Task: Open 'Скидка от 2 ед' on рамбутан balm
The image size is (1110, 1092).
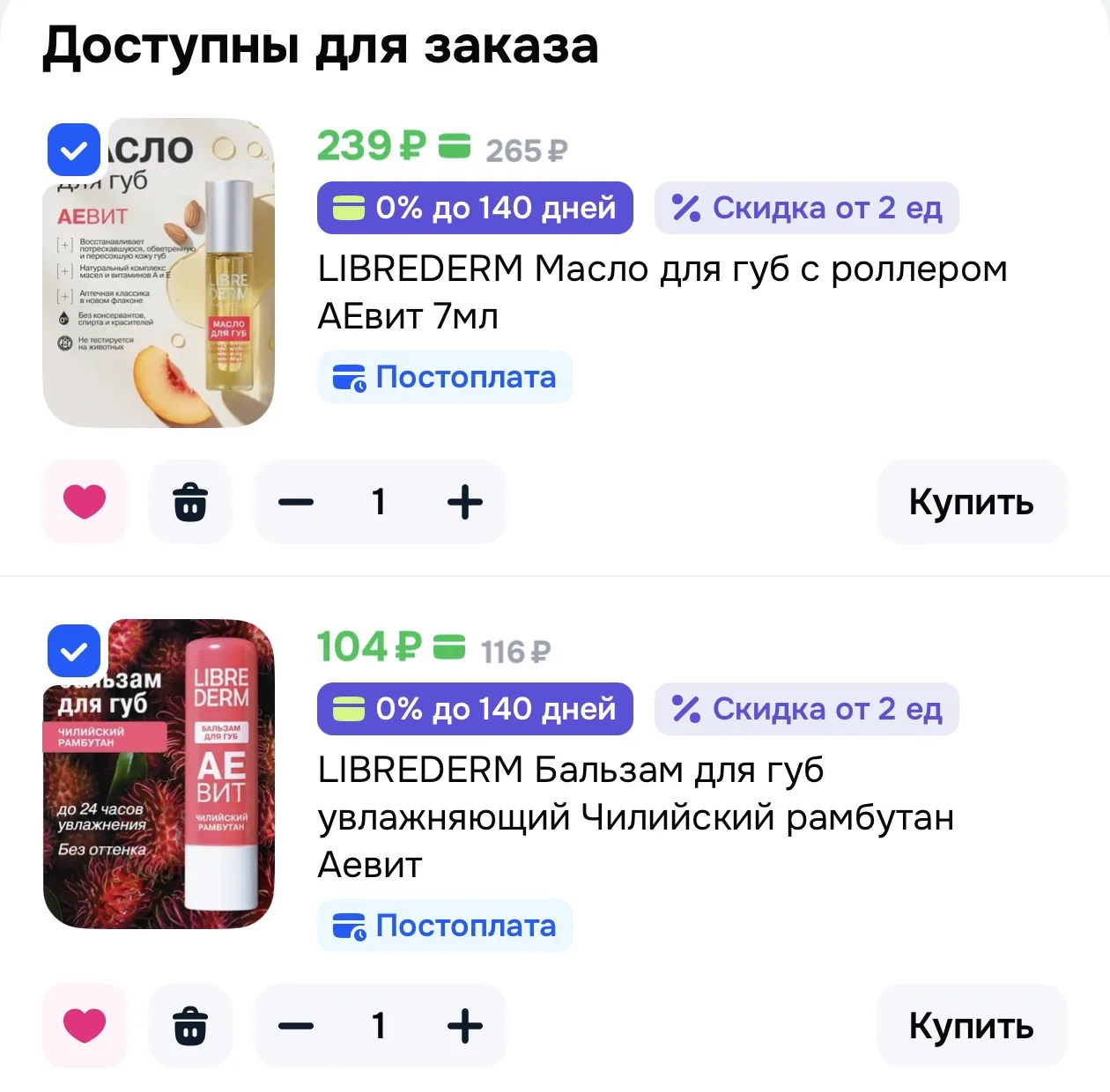Action: tap(806, 709)
